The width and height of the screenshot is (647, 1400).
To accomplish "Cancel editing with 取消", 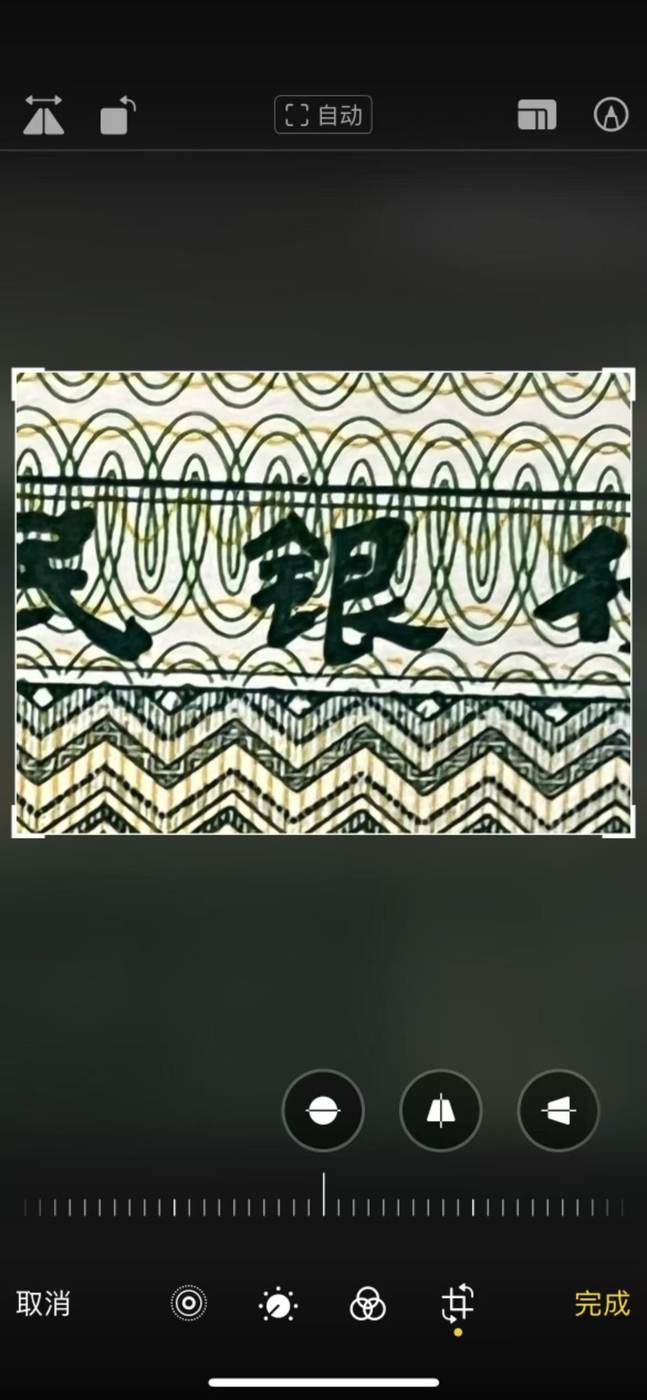I will (x=43, y=1304).
